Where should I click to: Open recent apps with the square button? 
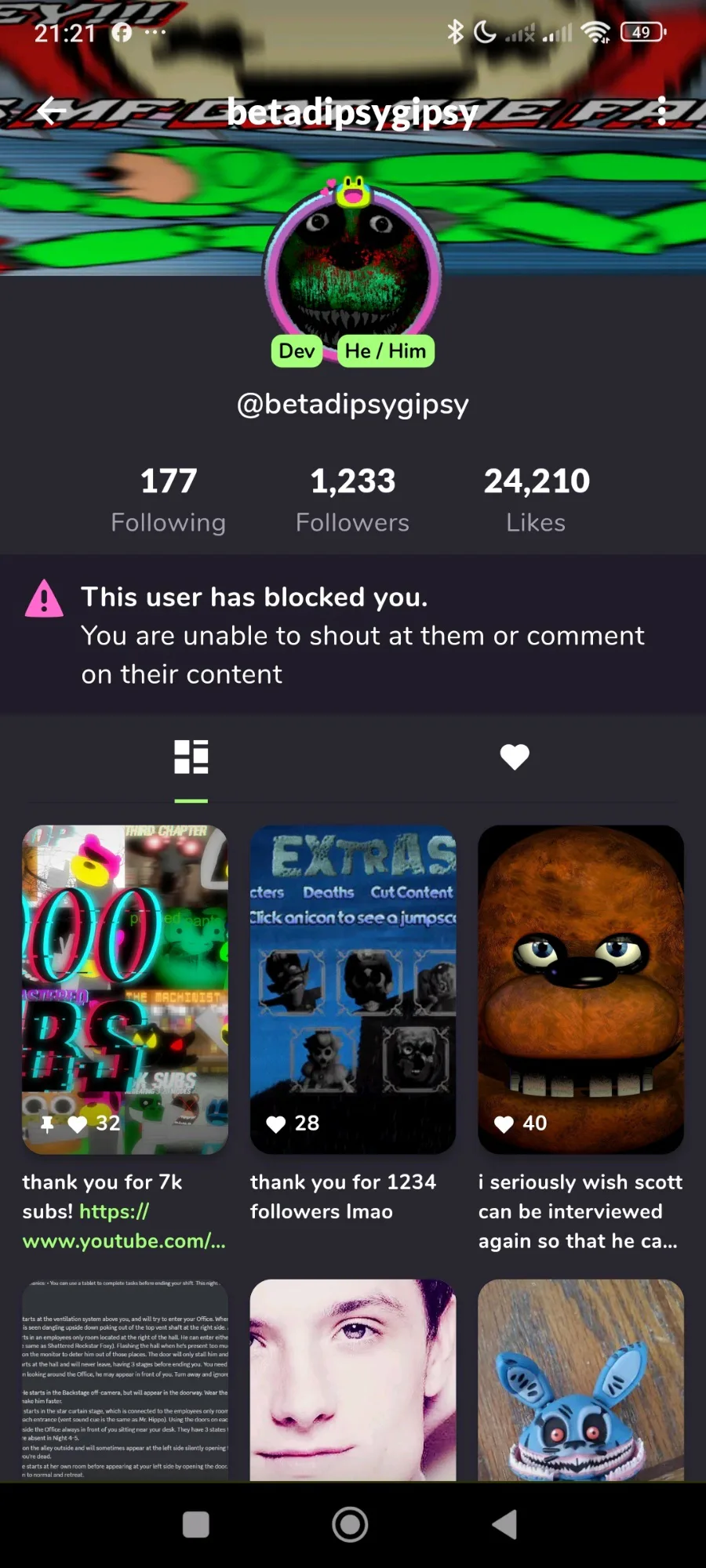pyautogui.click(x=196, y=1525)
